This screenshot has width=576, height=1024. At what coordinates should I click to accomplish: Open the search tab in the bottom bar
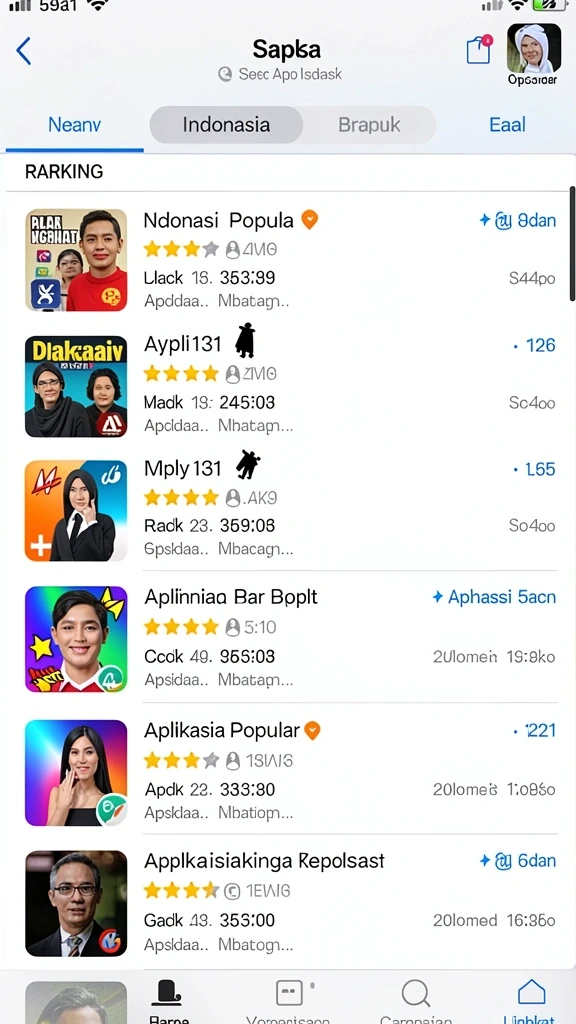pyautogui.click(x=416, y=999)
